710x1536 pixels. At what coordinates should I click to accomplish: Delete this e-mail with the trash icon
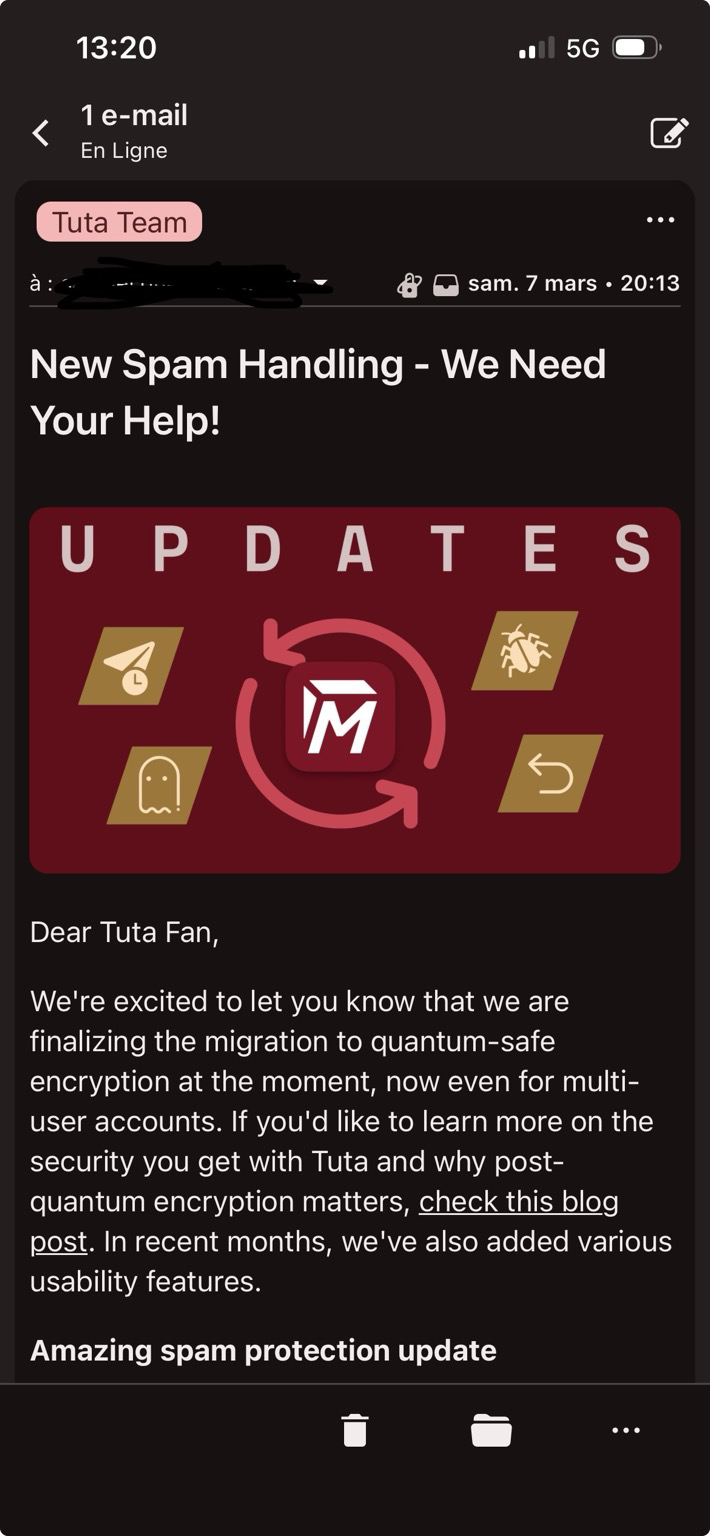pos(355,1430)
